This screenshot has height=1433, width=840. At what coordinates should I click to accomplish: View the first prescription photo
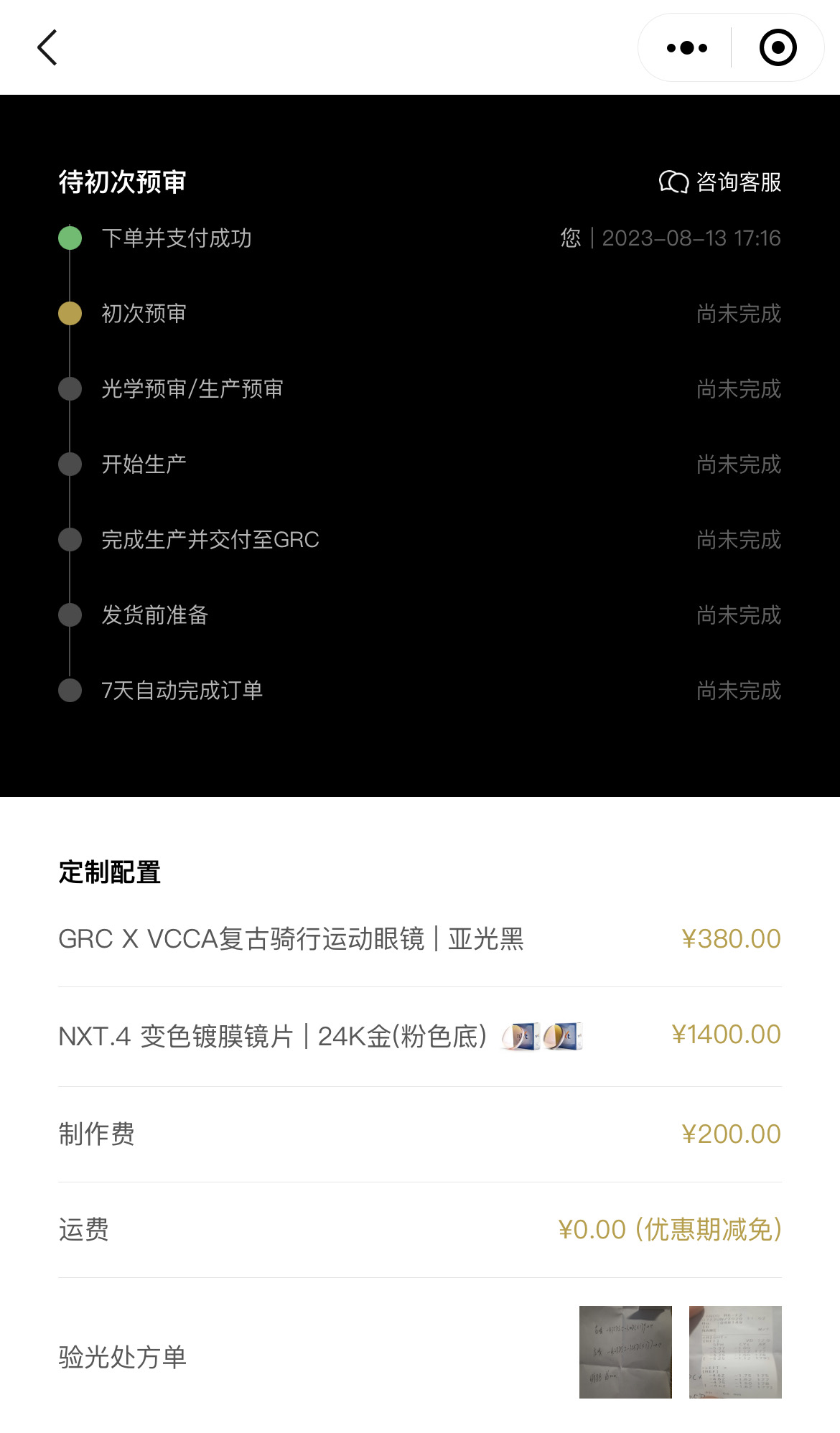625,1352
